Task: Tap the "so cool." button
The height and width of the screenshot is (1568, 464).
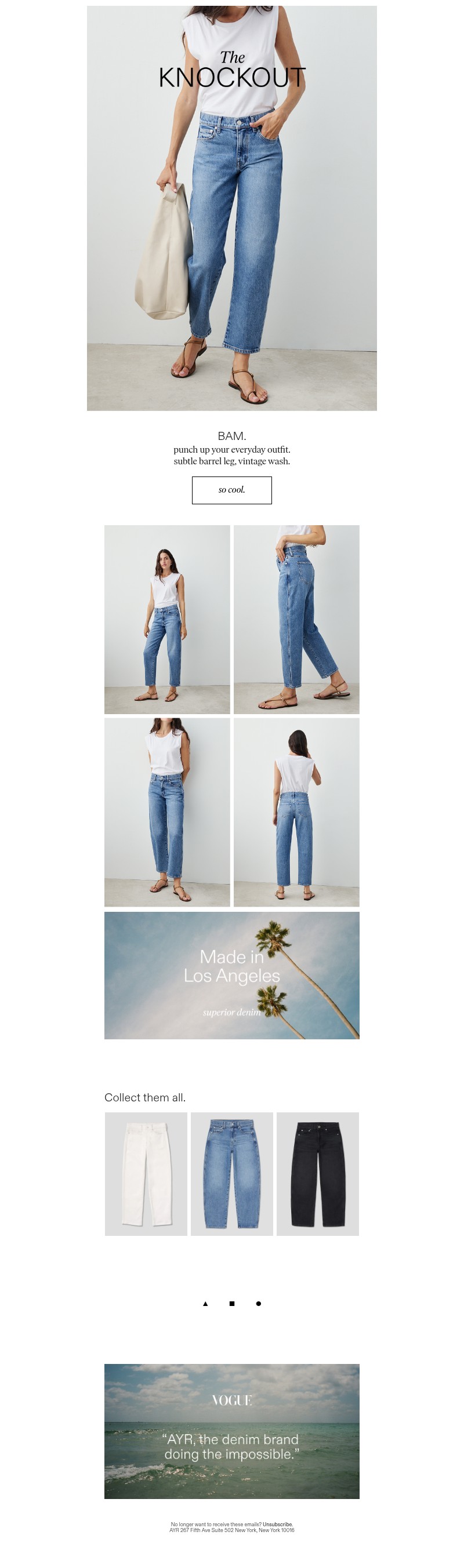Action: 231,490
